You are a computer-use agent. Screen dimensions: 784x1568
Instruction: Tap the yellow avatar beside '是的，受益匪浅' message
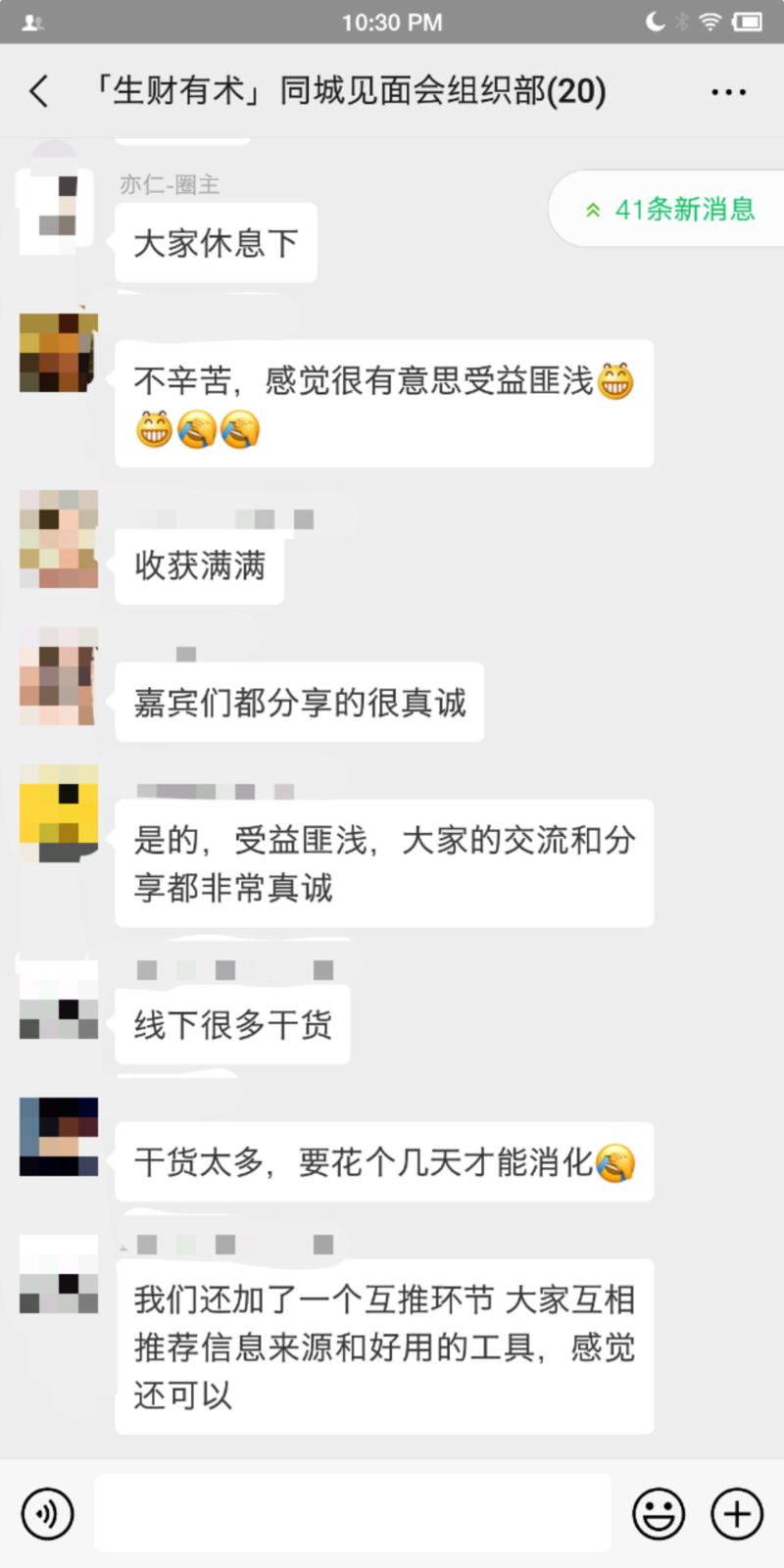56,815
